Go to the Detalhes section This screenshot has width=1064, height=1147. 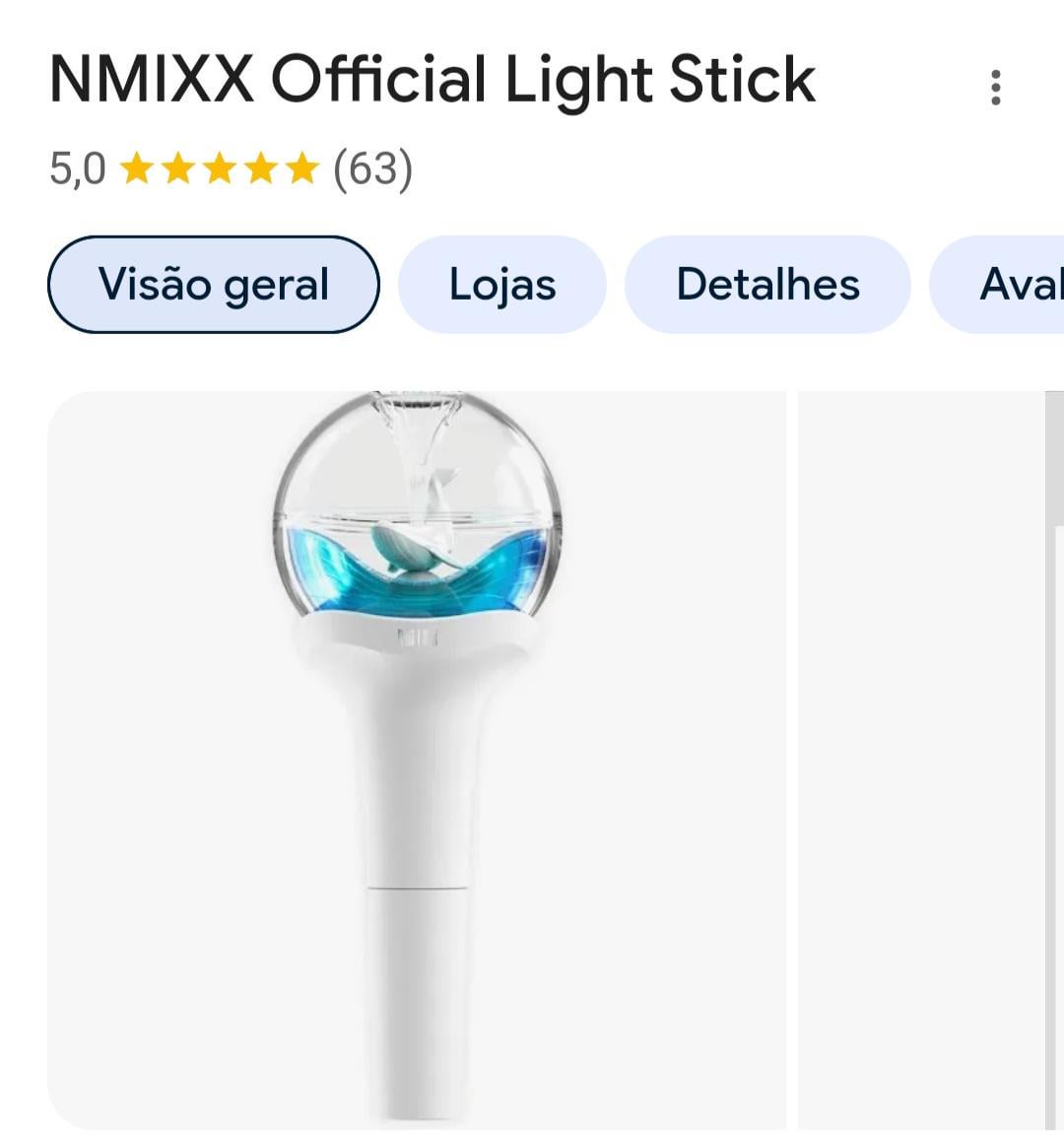[x=767, y=285]
